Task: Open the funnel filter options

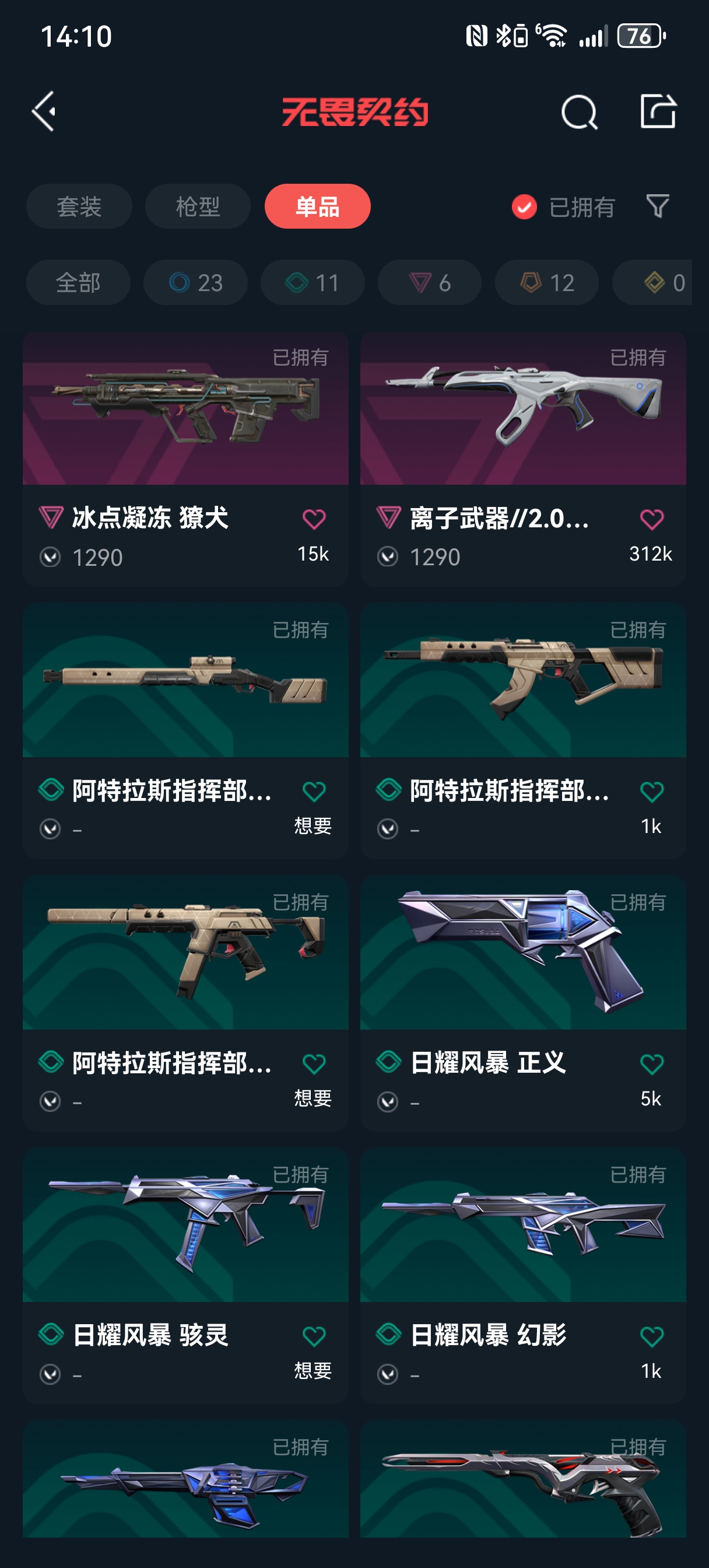Action: click(657, 206)
